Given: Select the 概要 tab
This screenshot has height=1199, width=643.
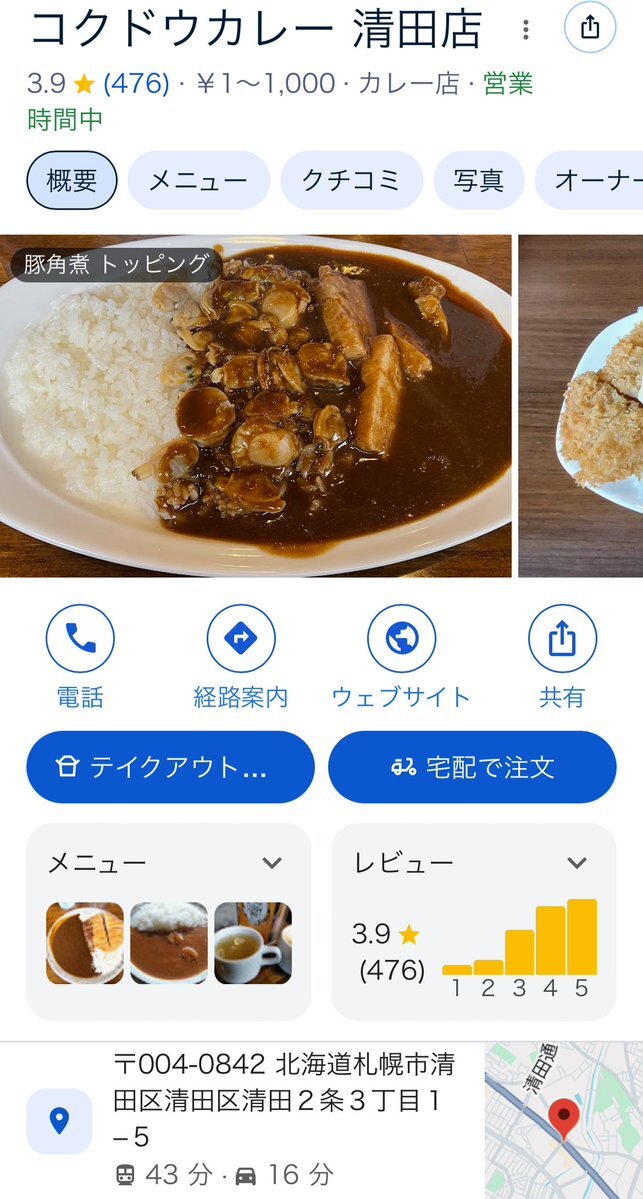Looking at the screenshot, I should tap(72, 181).
